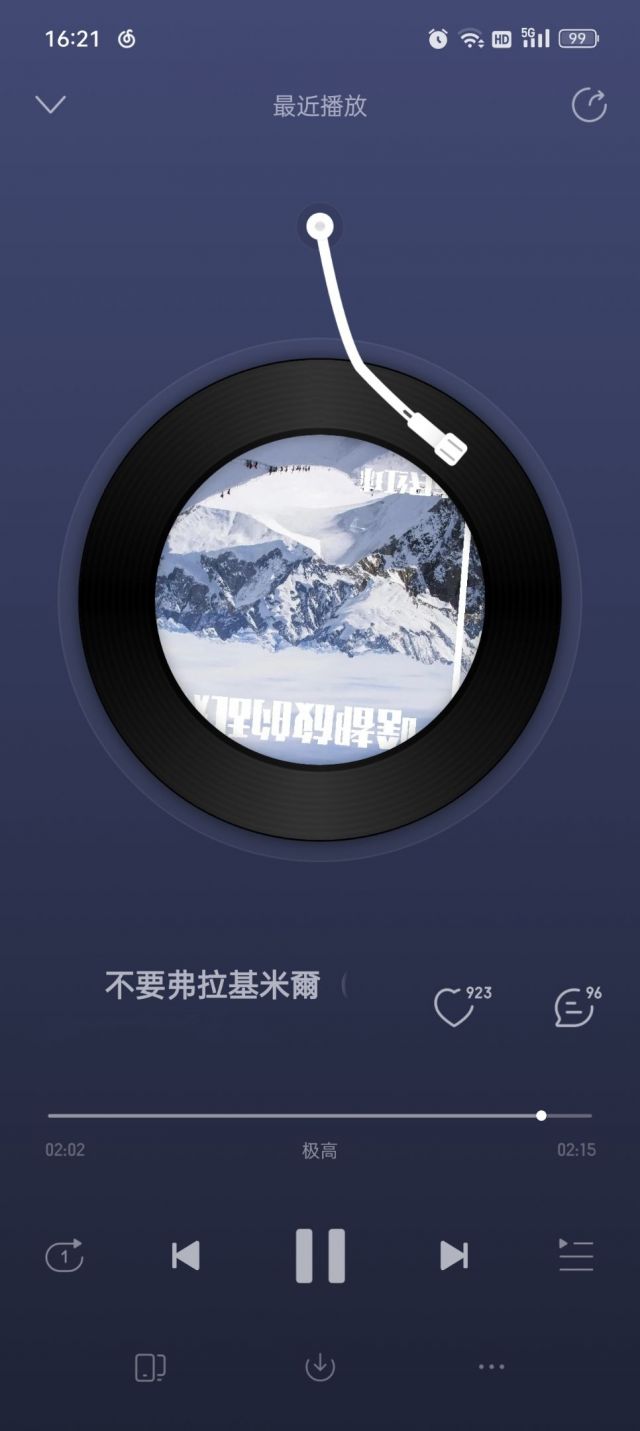Change the 极高 audio quality setting
This screenshot has height=1431, width=640.
coord(320,1151)
